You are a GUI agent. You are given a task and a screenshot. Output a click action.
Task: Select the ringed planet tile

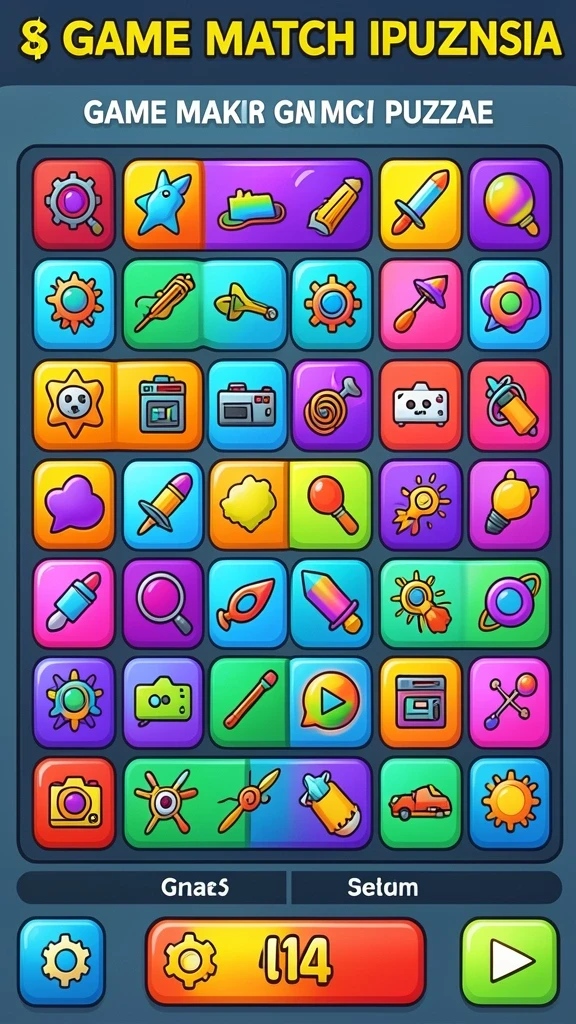tap(507, 603)
